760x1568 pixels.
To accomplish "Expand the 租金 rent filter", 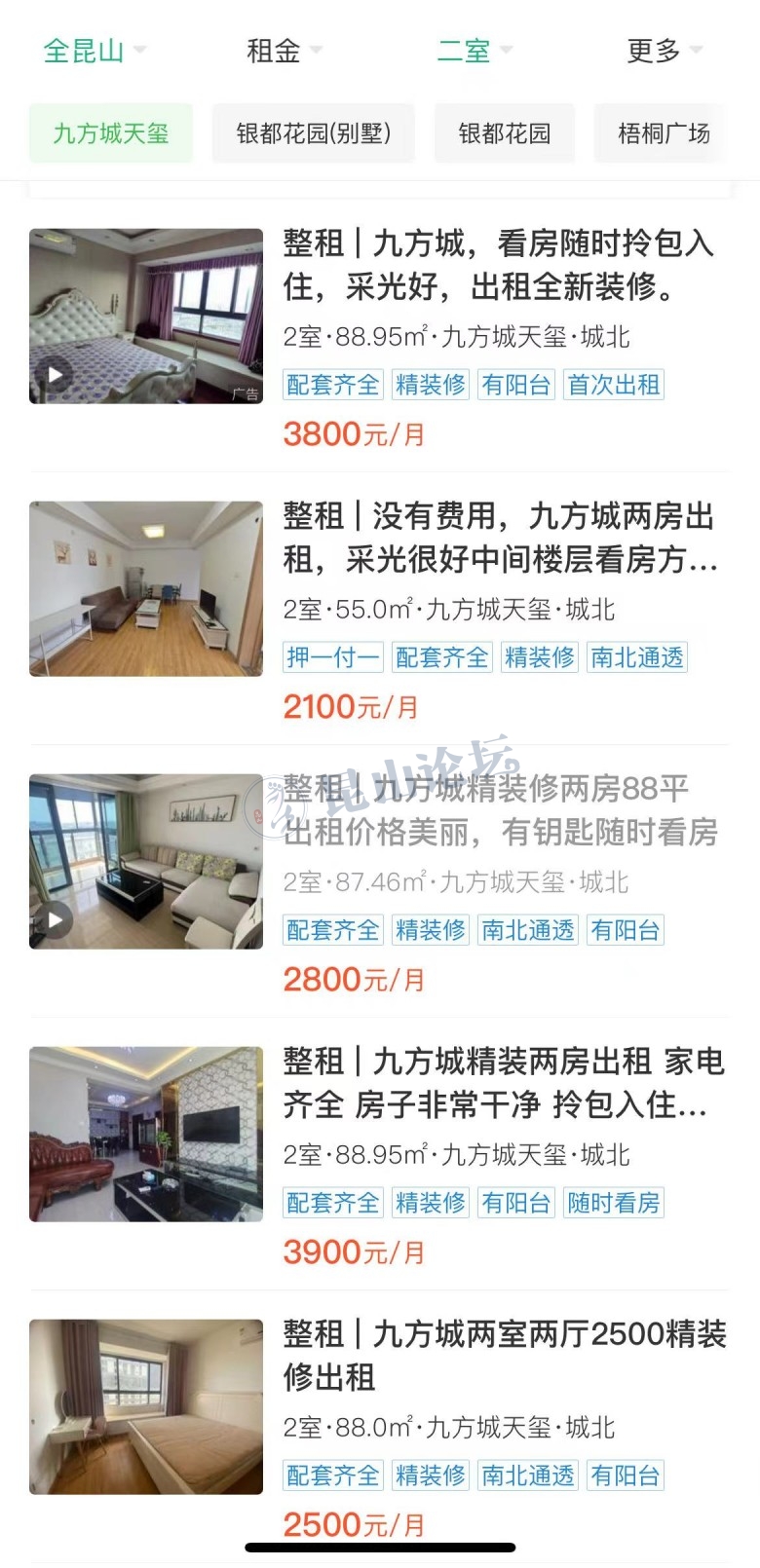I will pos(283,51).
